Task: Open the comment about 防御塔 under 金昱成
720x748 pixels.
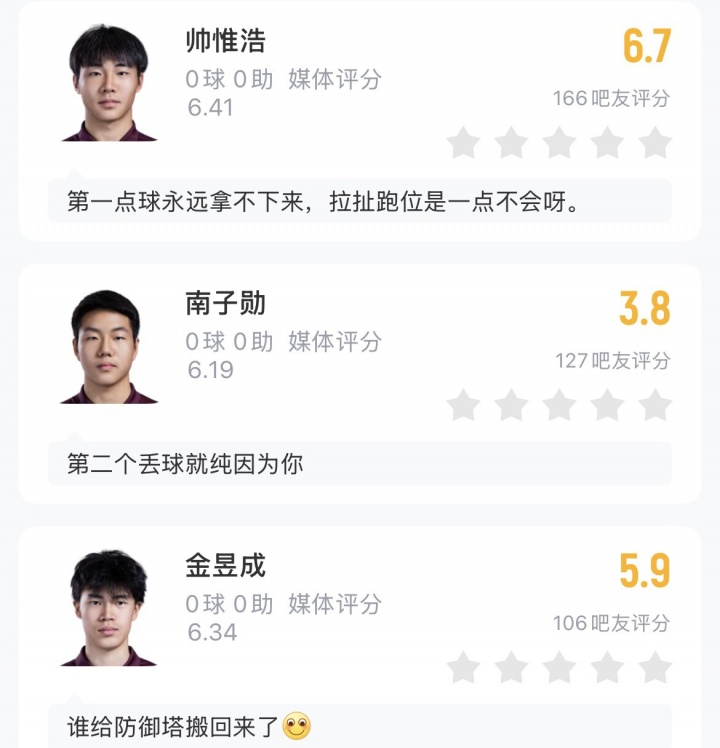Action: pyautogui.click(x=360, y=726)
